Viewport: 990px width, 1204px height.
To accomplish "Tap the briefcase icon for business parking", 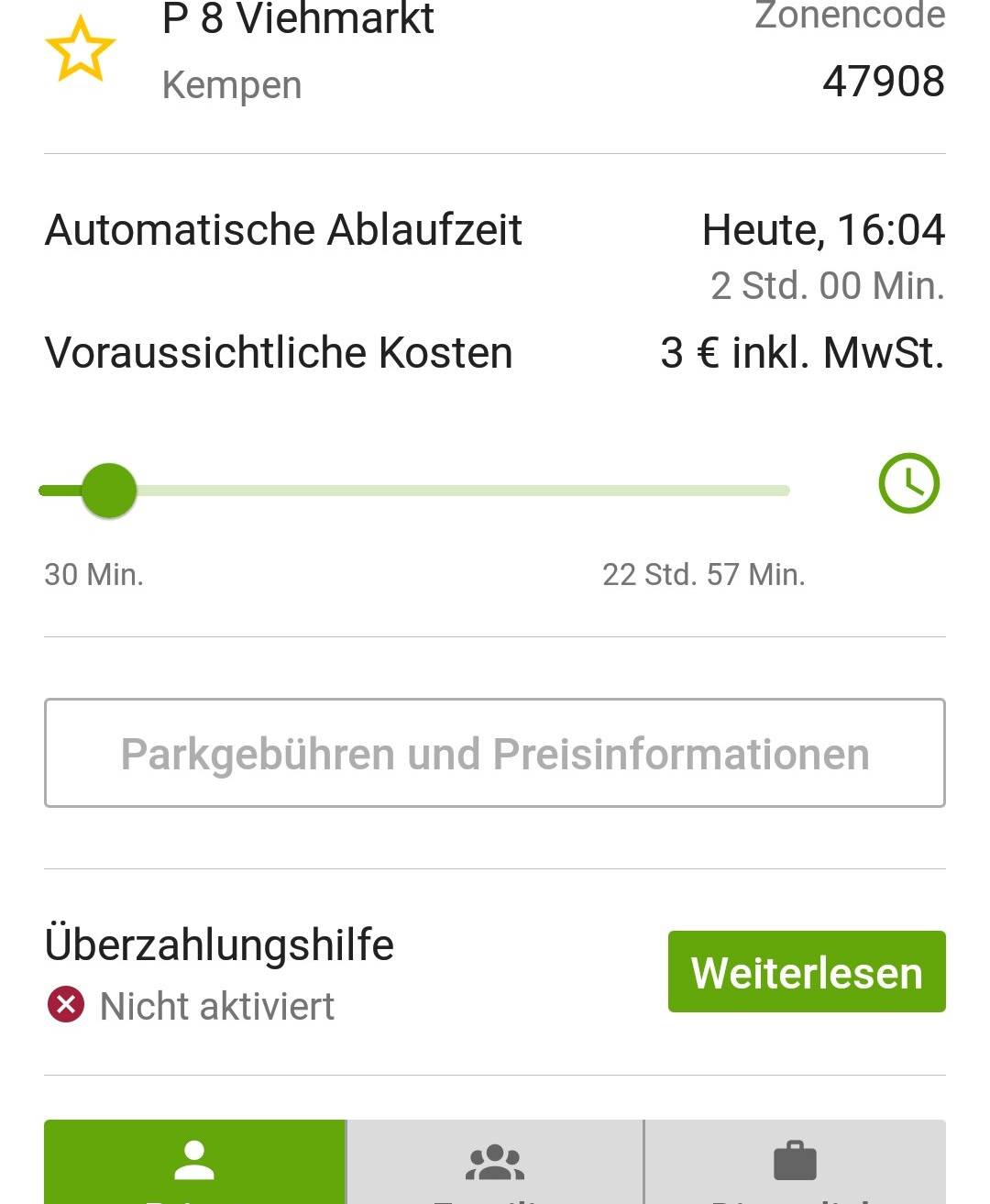I will click(796, 1160).
